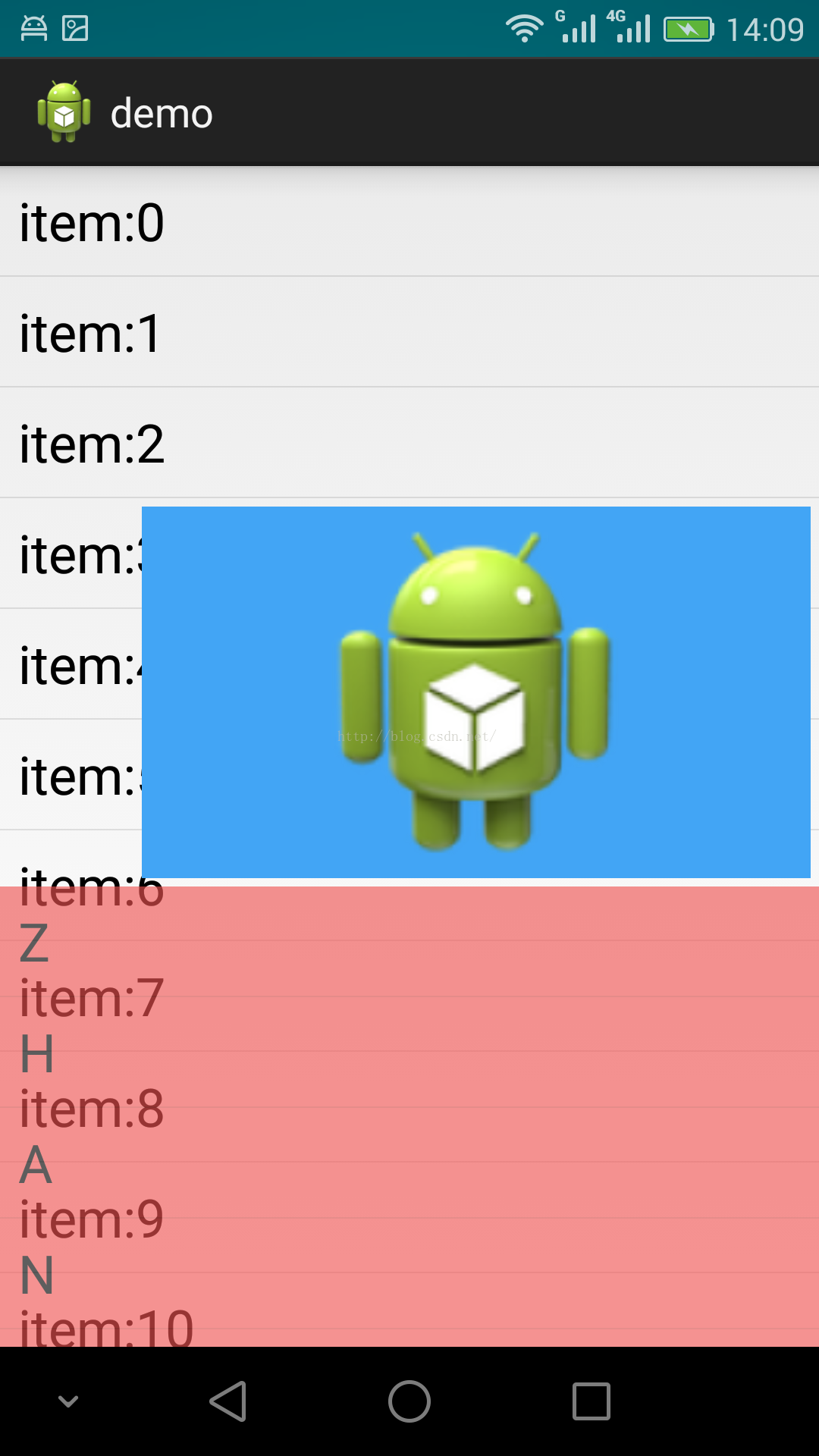Tap list entry item:2
This screenshot has width=819, height=1456.
coord(409,443)
